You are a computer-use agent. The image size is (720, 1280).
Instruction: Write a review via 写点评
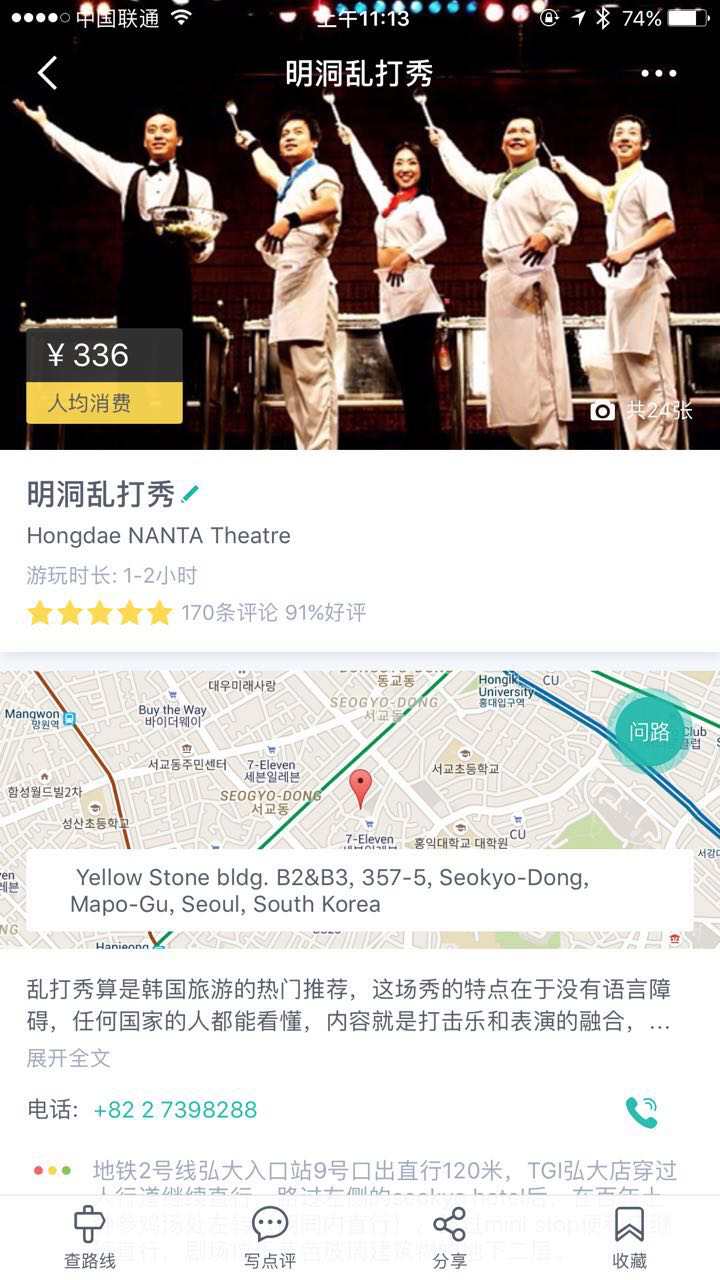[x=270, y=1238]
